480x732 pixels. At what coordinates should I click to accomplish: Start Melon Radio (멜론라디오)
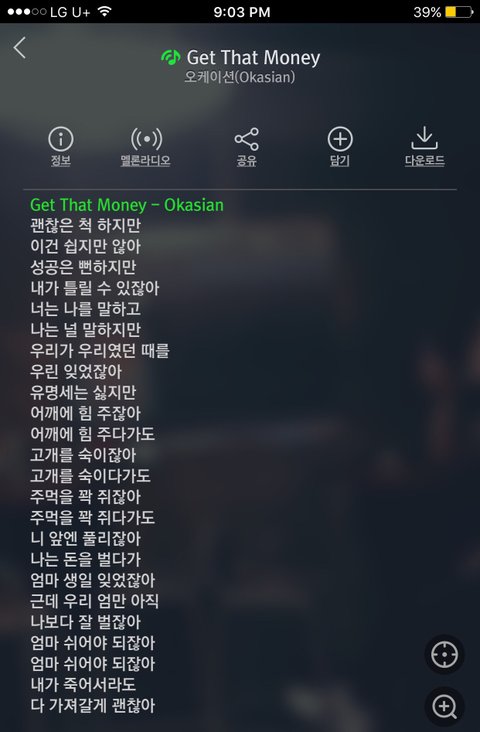tap(146, 147)
